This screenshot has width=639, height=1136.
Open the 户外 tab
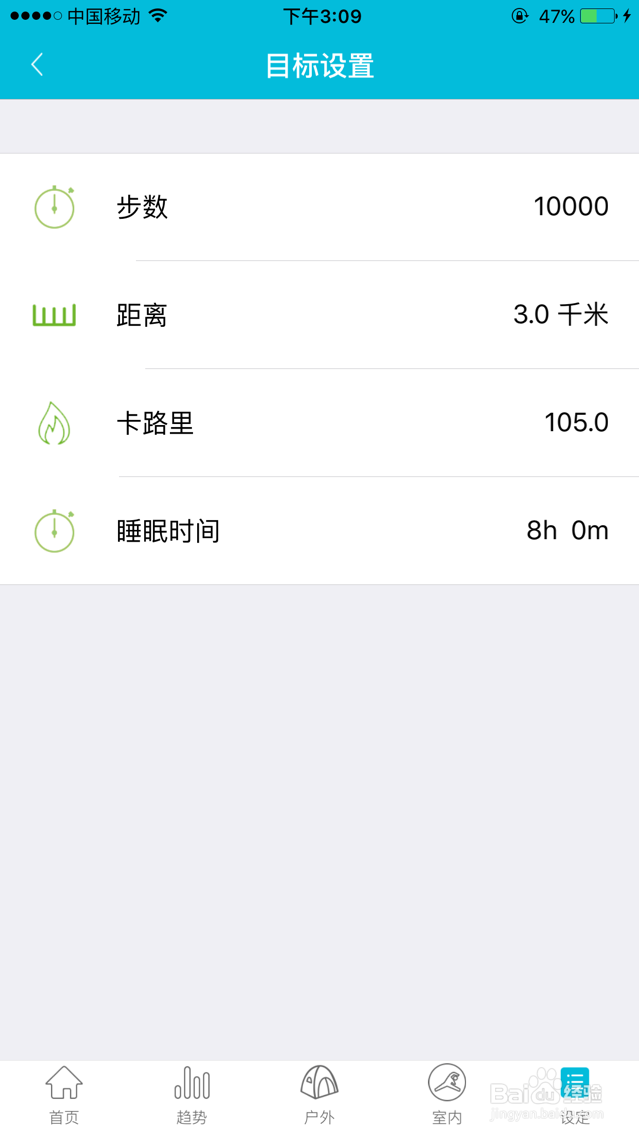(x=320, y=1095)
